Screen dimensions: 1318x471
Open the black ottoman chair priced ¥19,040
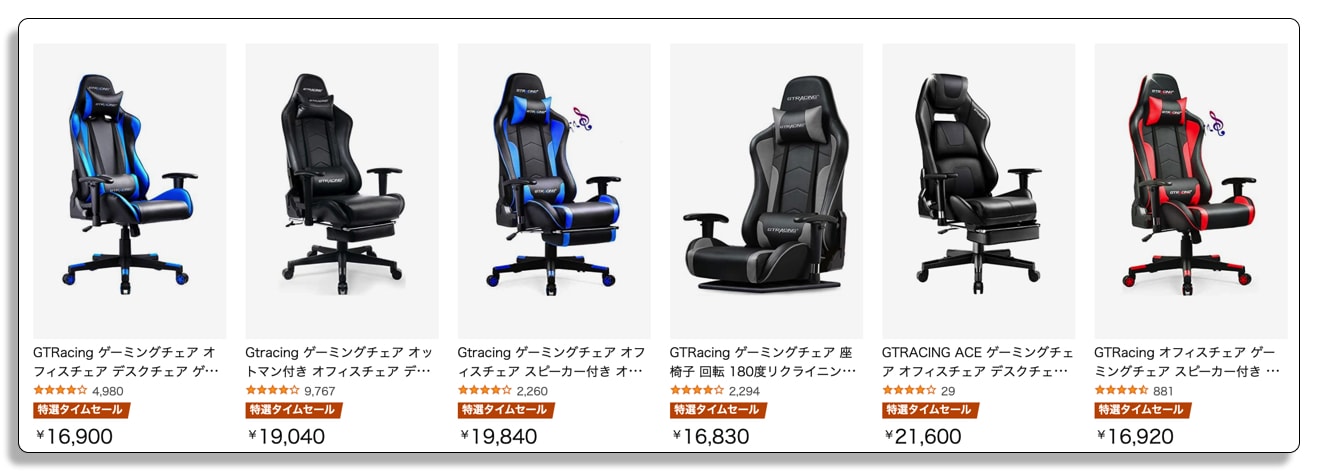click(x=342, y=190)
